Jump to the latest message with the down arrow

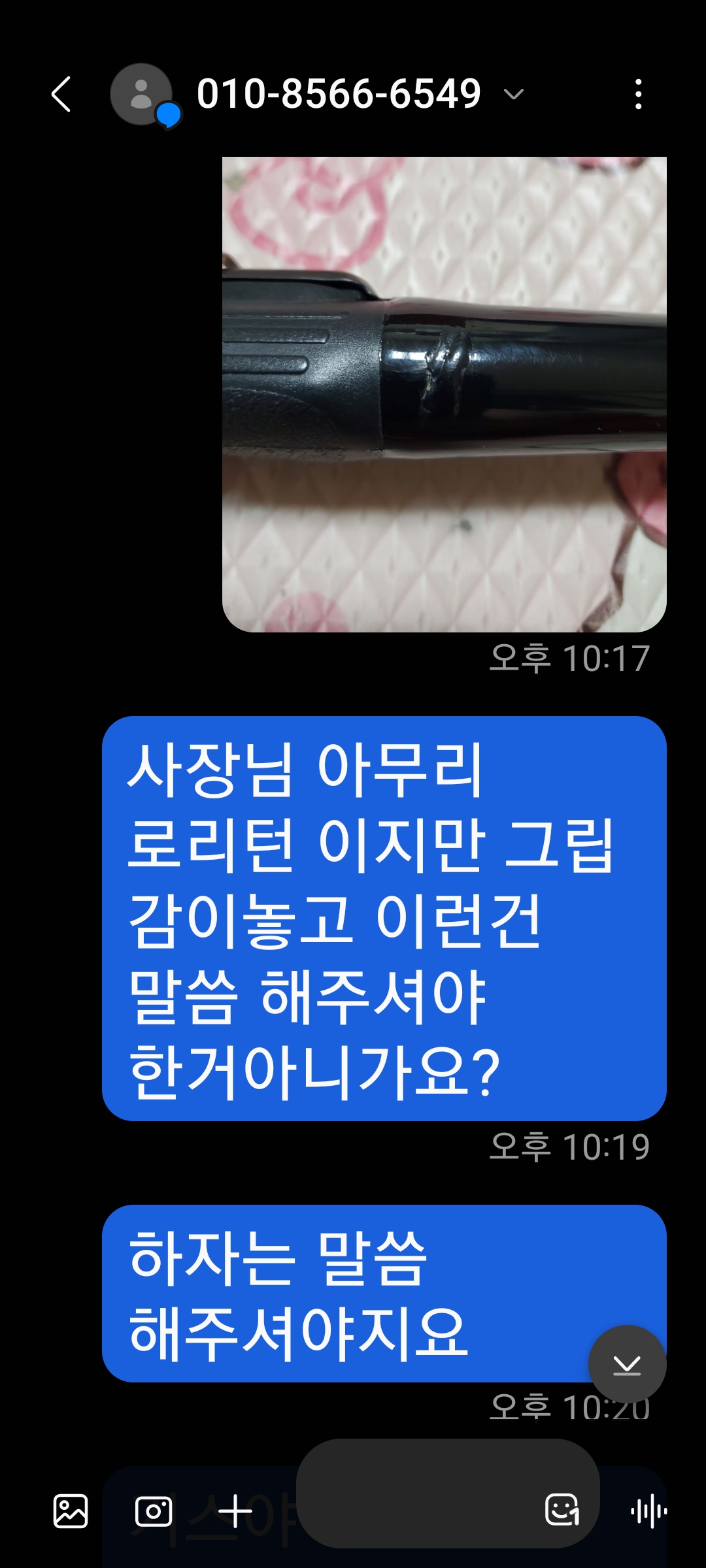click(627, 1364)
